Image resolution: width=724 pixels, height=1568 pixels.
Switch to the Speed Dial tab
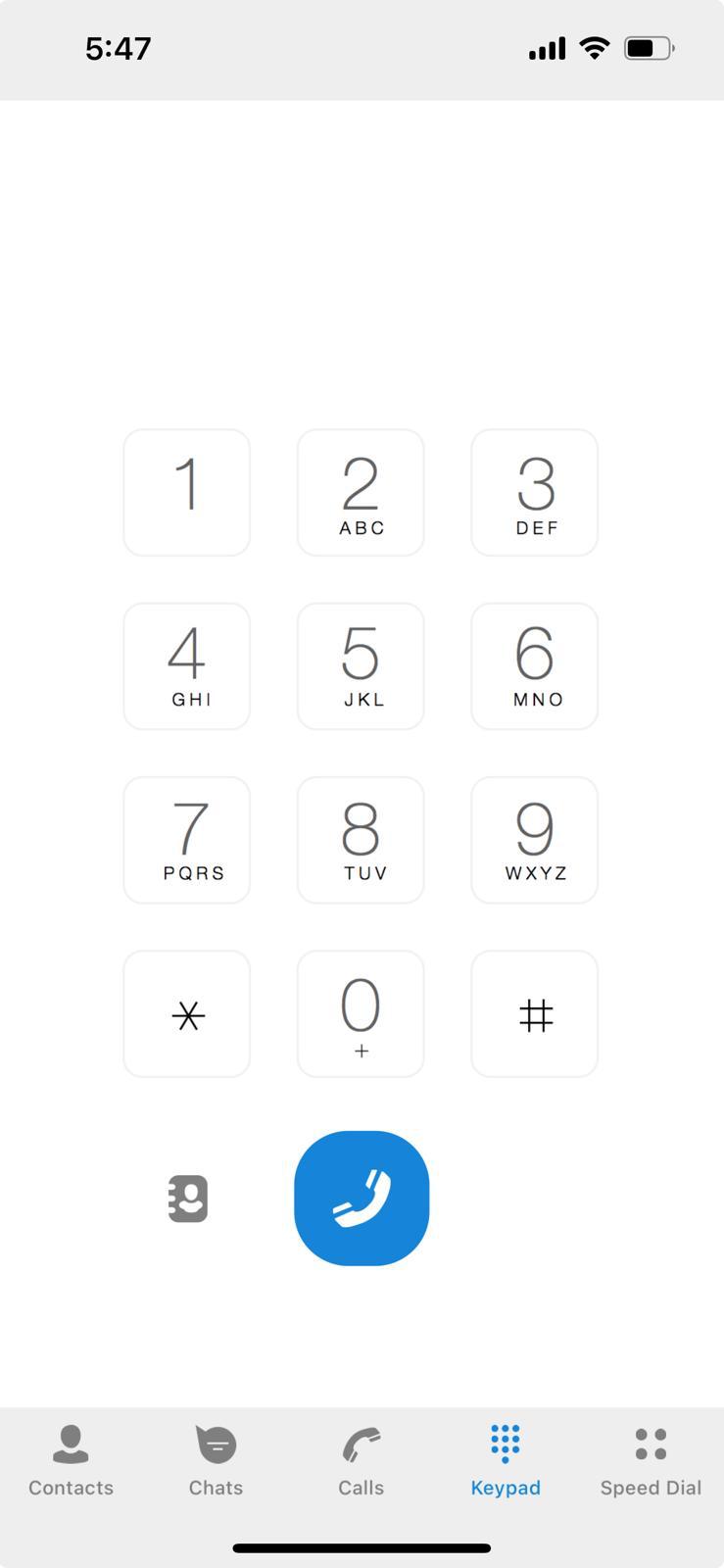(651, 1460)
